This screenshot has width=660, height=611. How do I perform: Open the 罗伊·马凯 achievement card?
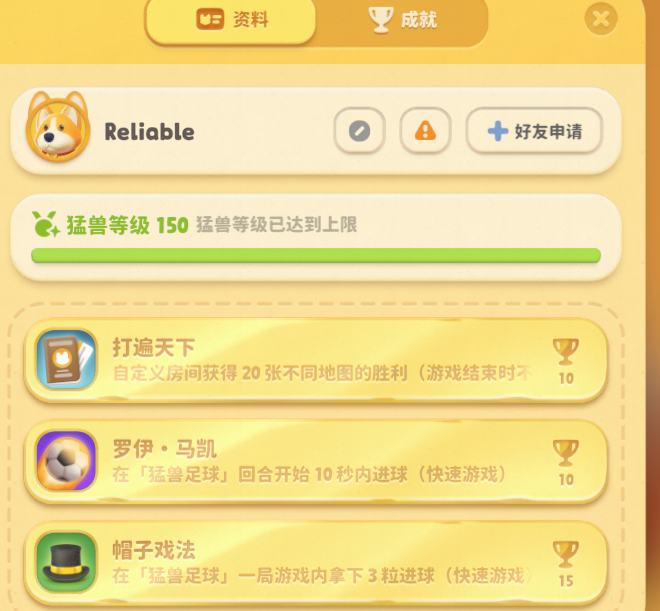[x=315, y=461]
